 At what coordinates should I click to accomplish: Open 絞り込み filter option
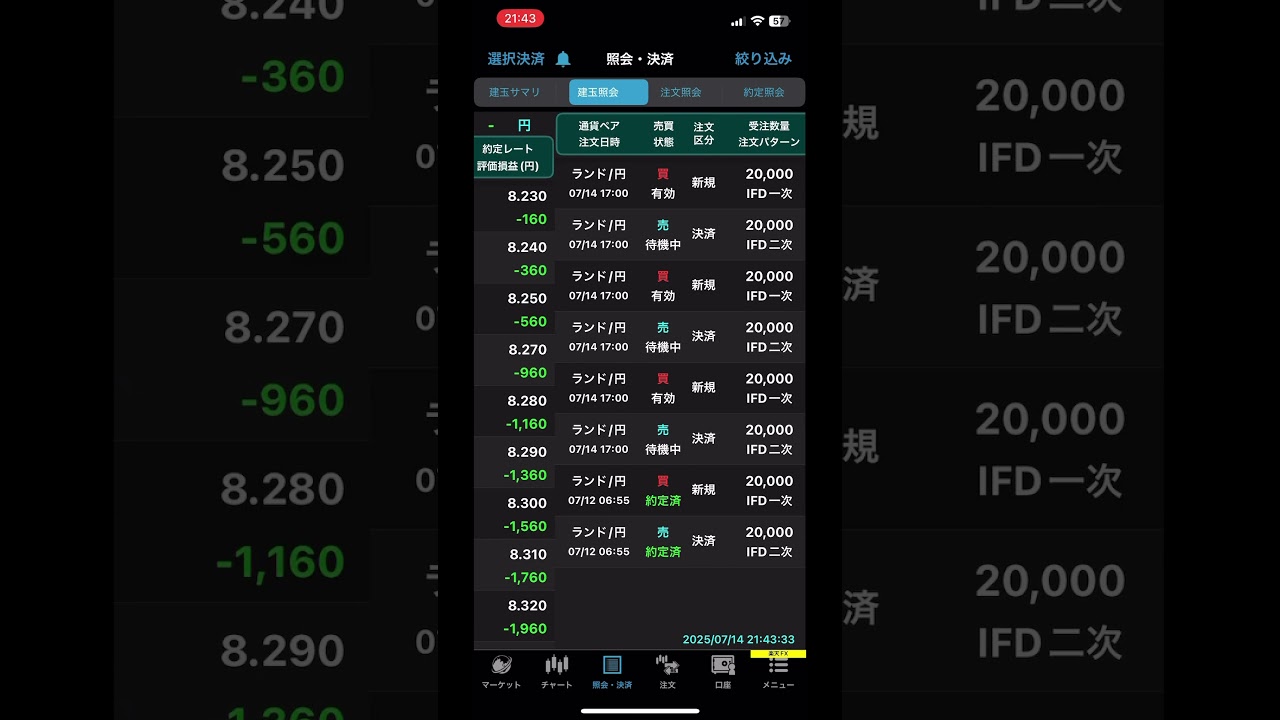point(763,59)
